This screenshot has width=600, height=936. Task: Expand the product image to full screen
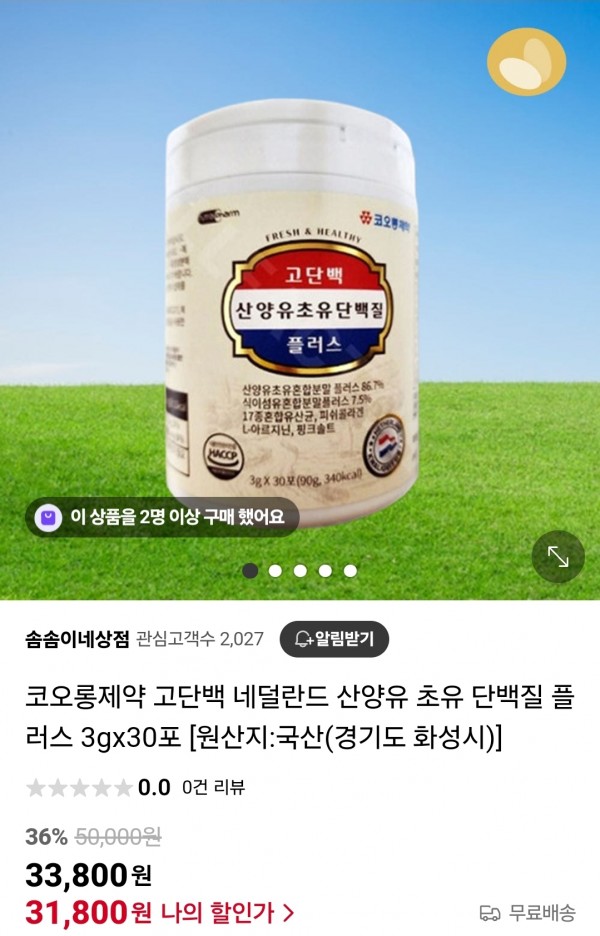point(558,557)
